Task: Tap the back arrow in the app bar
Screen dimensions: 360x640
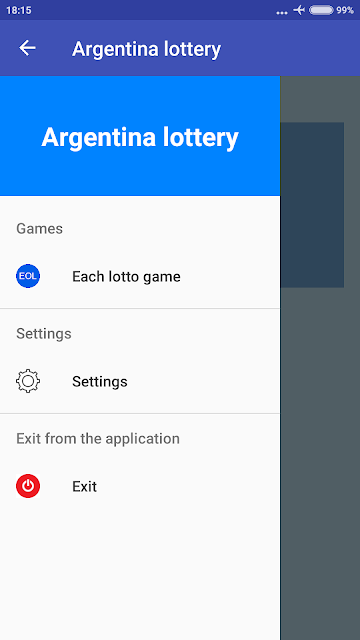Action: pos(27,48)
